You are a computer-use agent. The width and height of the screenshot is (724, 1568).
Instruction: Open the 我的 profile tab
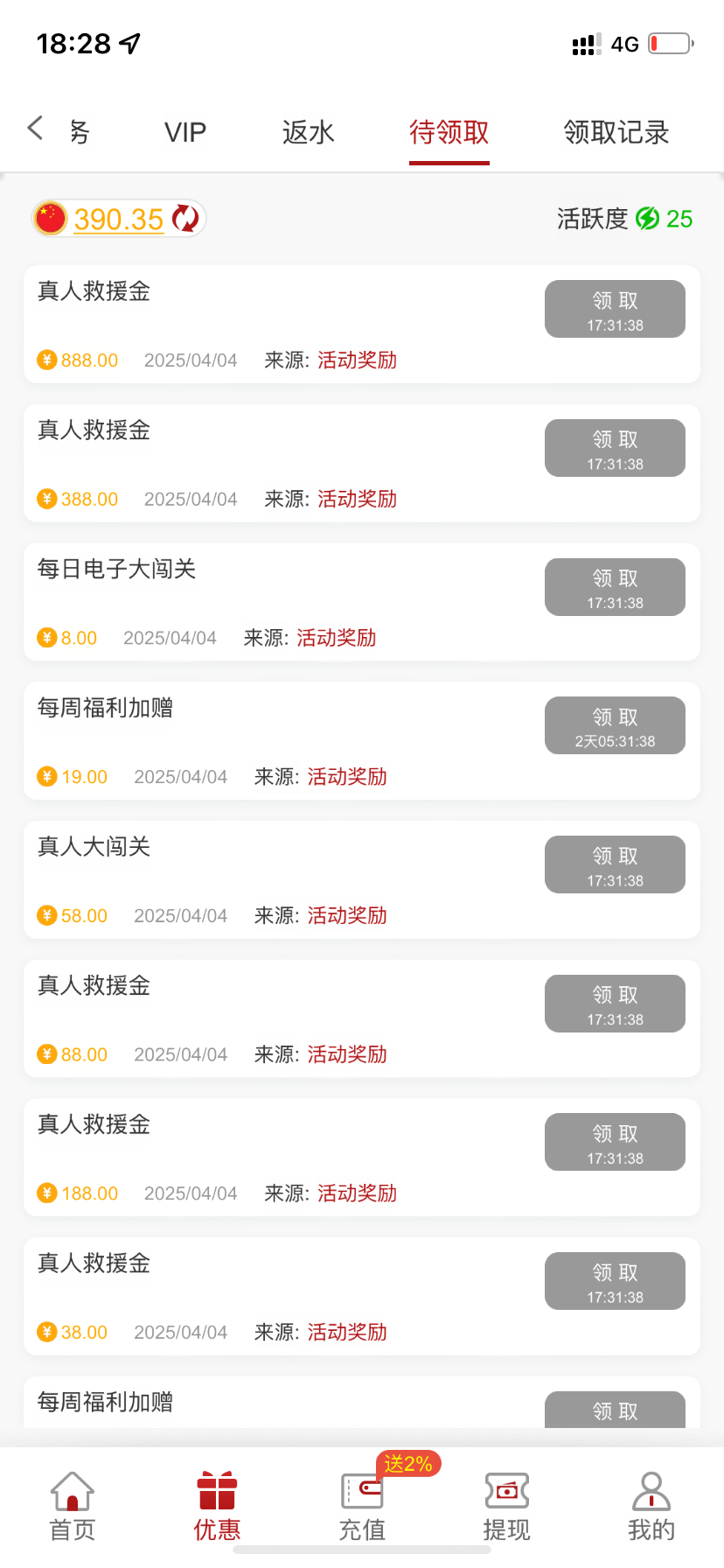pos(651,1505)
